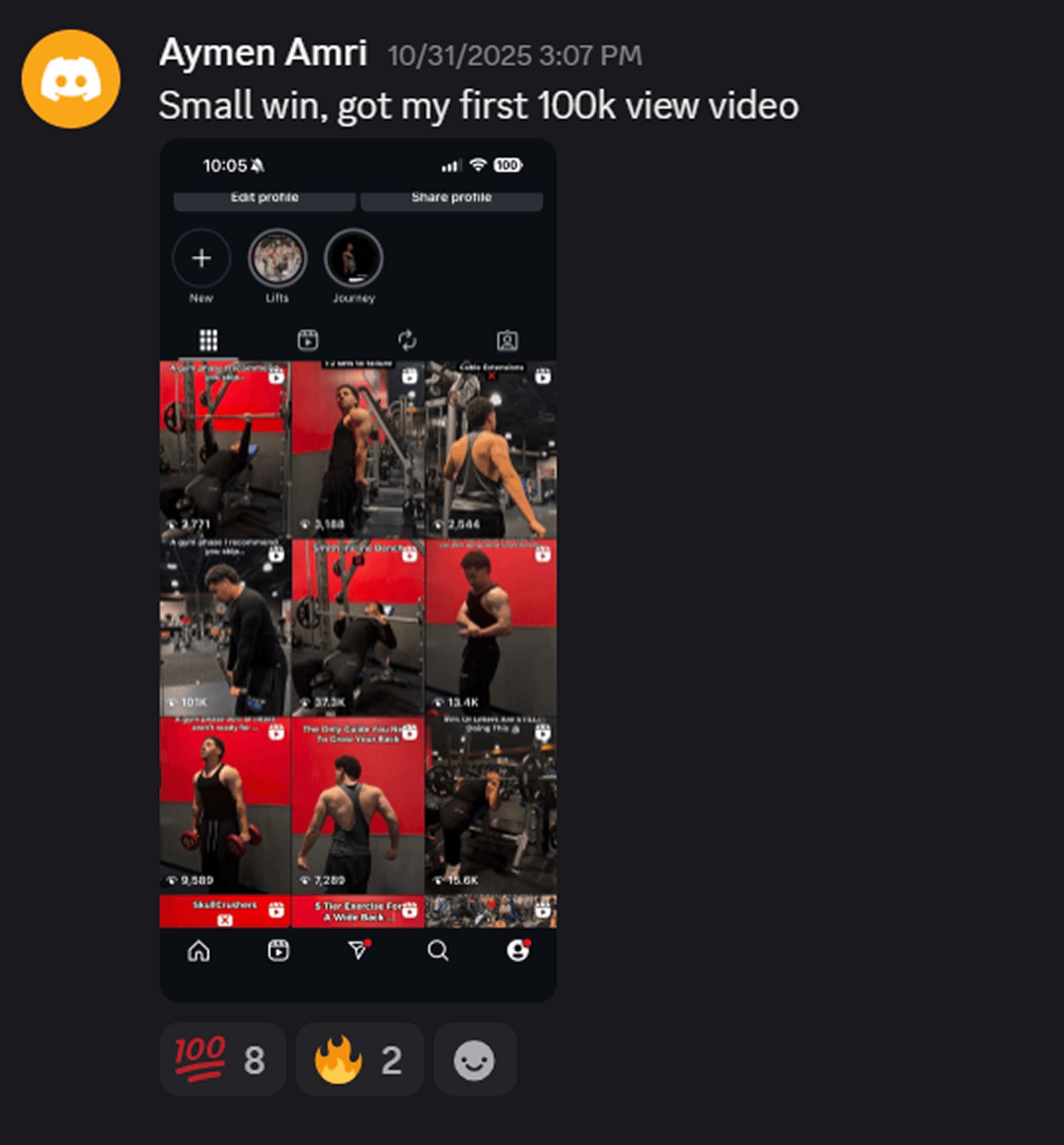Click the Share profile button
The width and height of the screenshot is (1064, 1145).
click(x=451, y=197)
